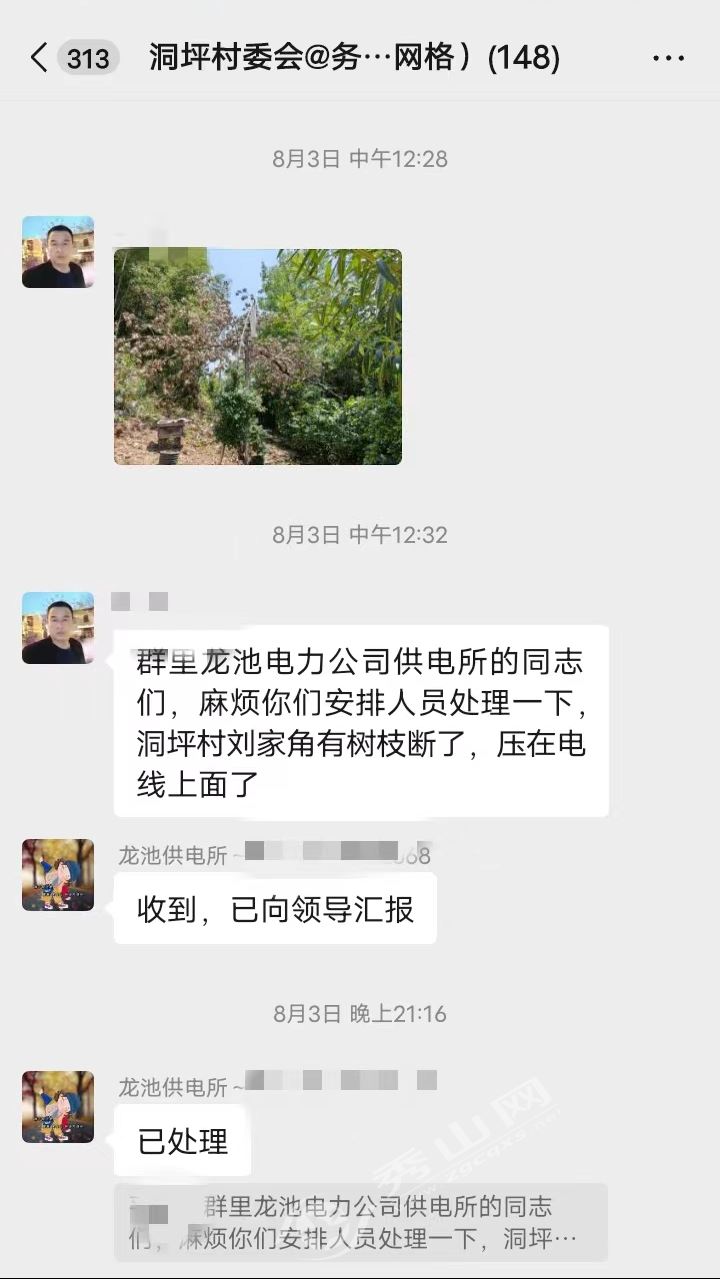Open the fallen tree photo in the chat
Image resolution: width=720 pixels, height=1279 pixels.
pyautogui.click(x=258, y=357)
